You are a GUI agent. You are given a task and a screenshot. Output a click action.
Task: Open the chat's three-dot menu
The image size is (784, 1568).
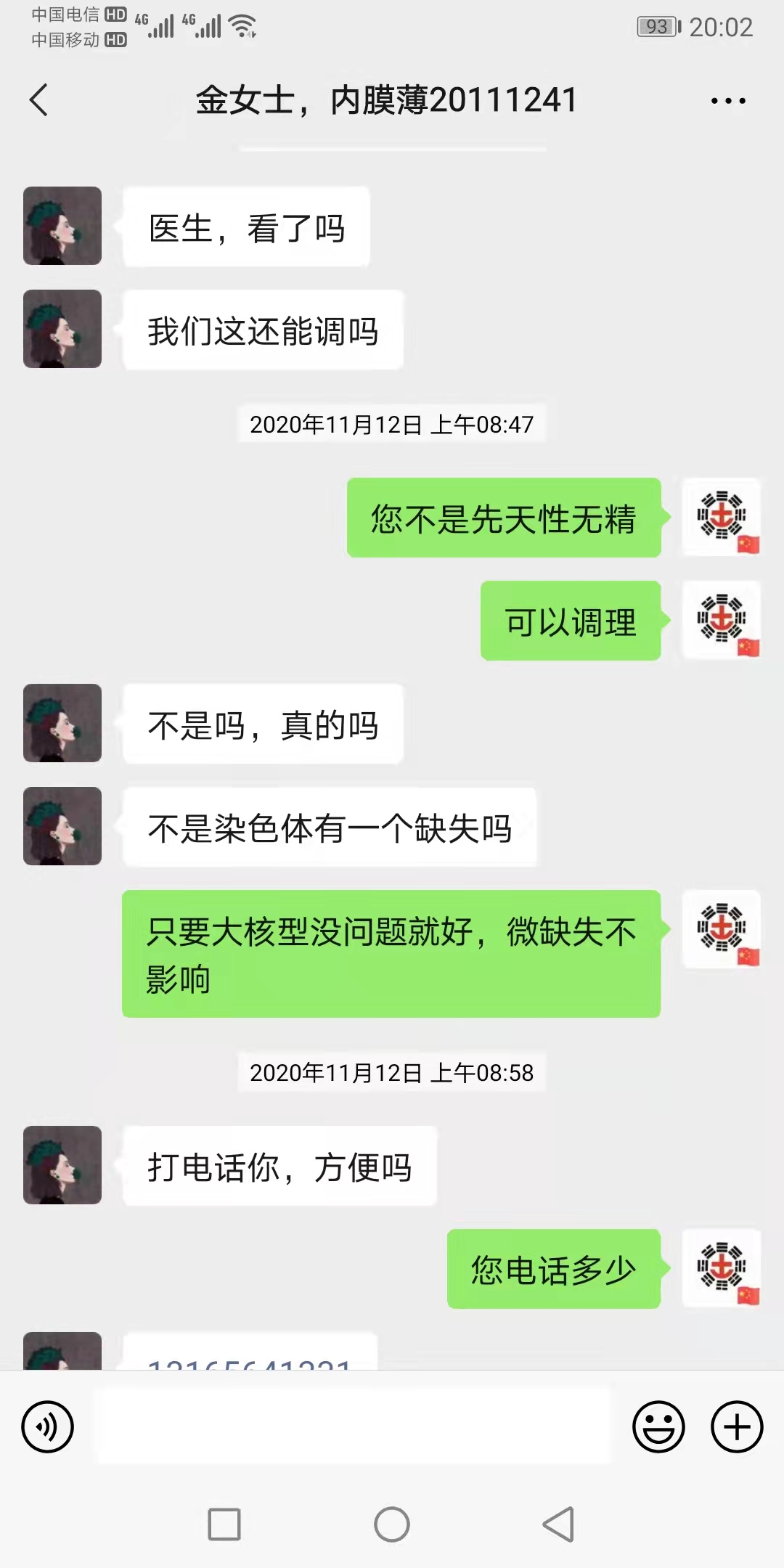728,101
